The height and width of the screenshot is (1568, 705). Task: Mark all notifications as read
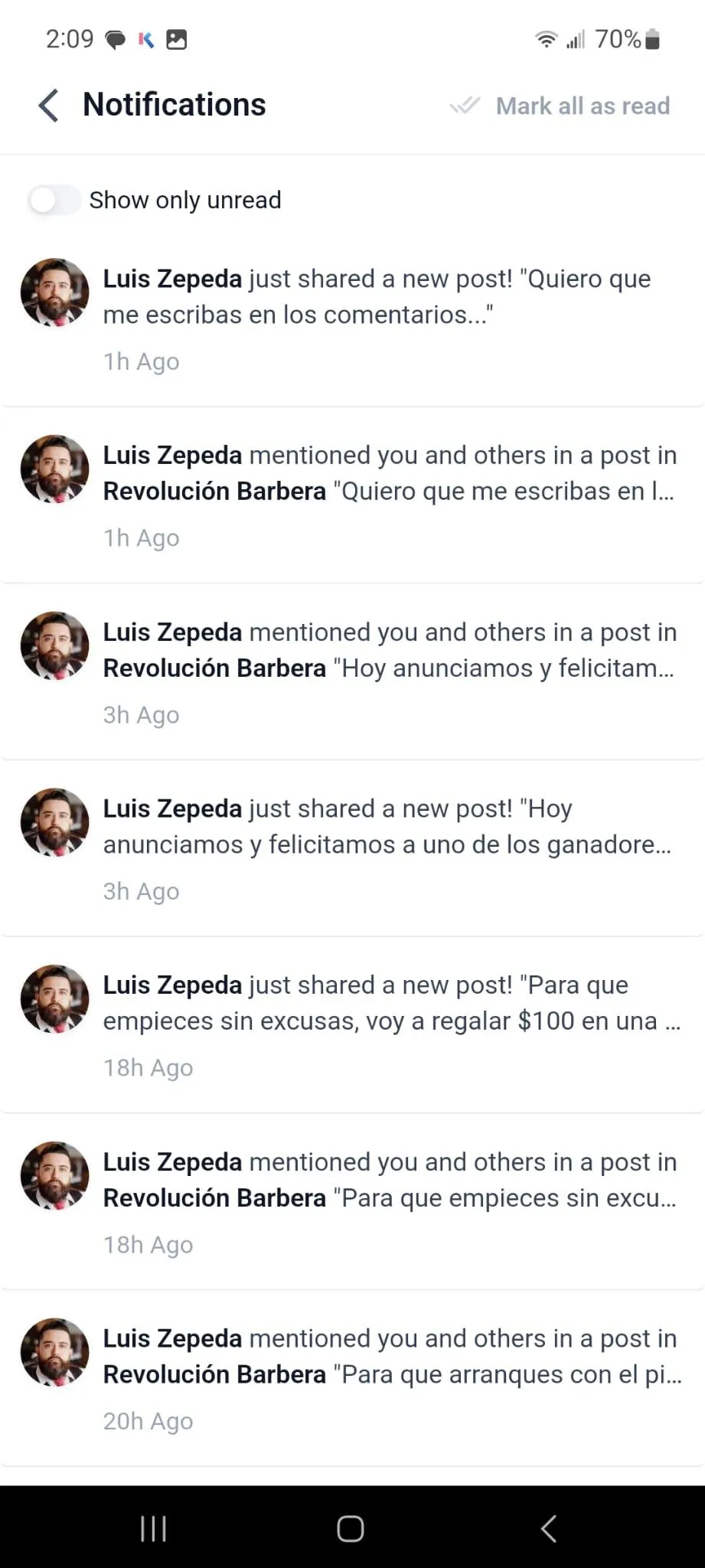[560, 106]
